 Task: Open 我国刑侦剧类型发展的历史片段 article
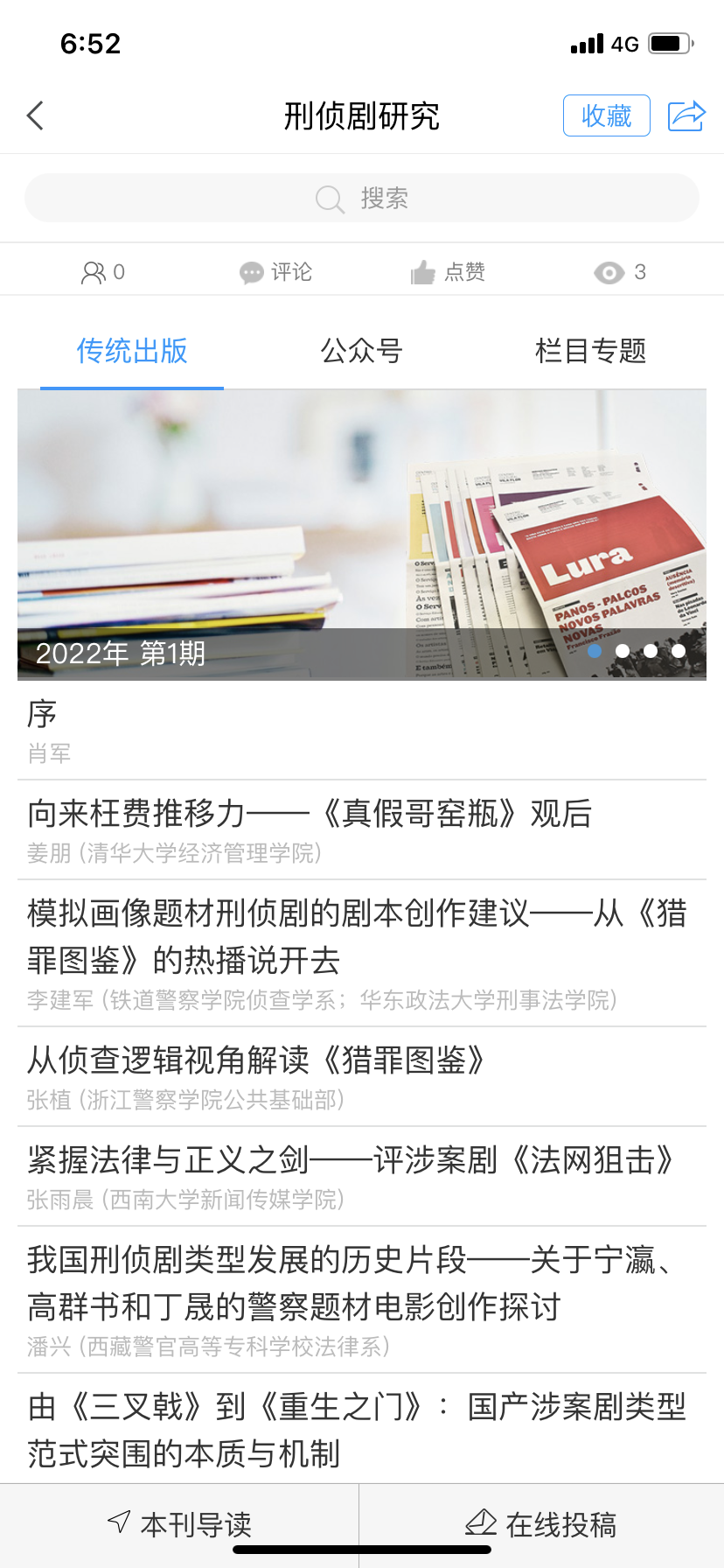point(362,1299)
